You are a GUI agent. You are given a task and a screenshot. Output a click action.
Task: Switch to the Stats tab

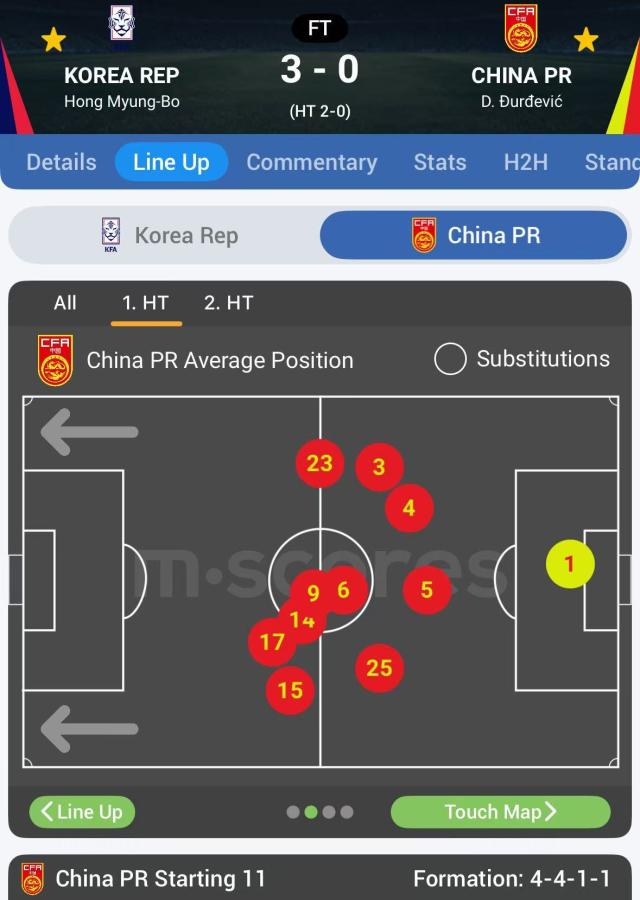[440, 162]
